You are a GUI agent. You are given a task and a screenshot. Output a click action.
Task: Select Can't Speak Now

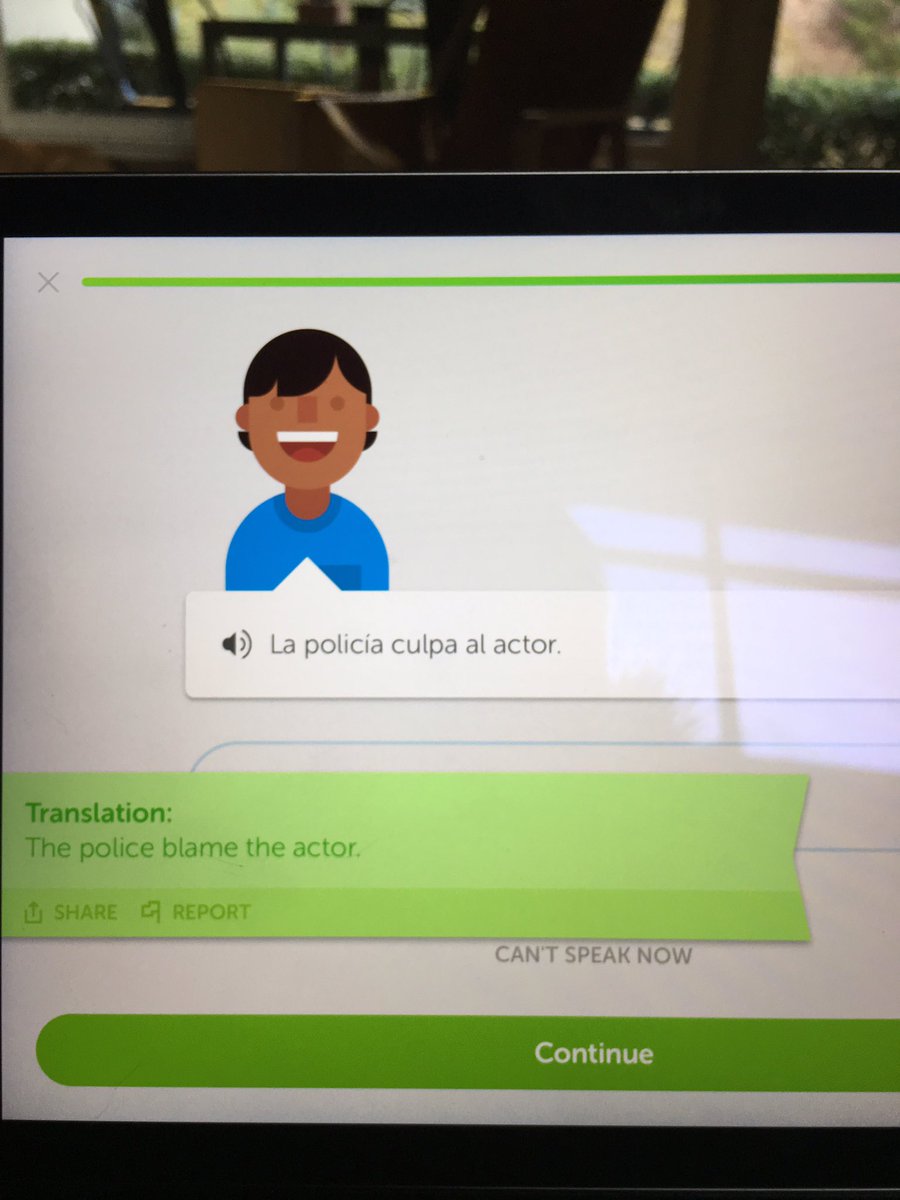tap(593, 955)
